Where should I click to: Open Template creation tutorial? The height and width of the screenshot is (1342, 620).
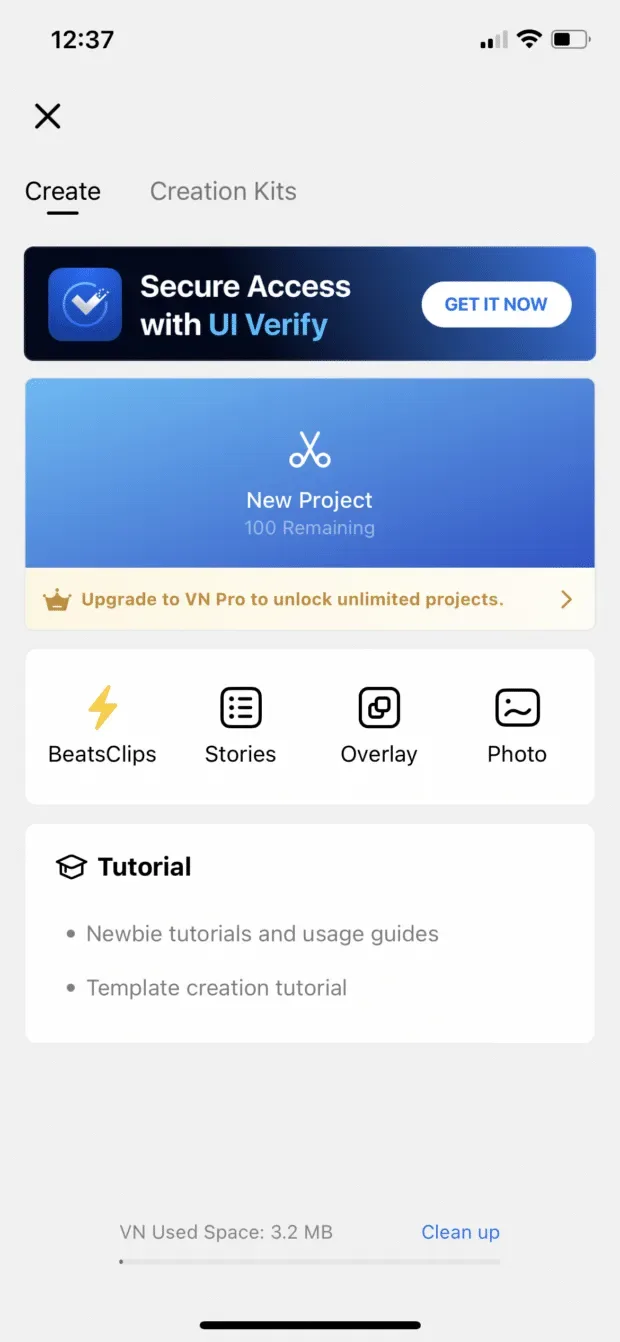click(216, 988)
